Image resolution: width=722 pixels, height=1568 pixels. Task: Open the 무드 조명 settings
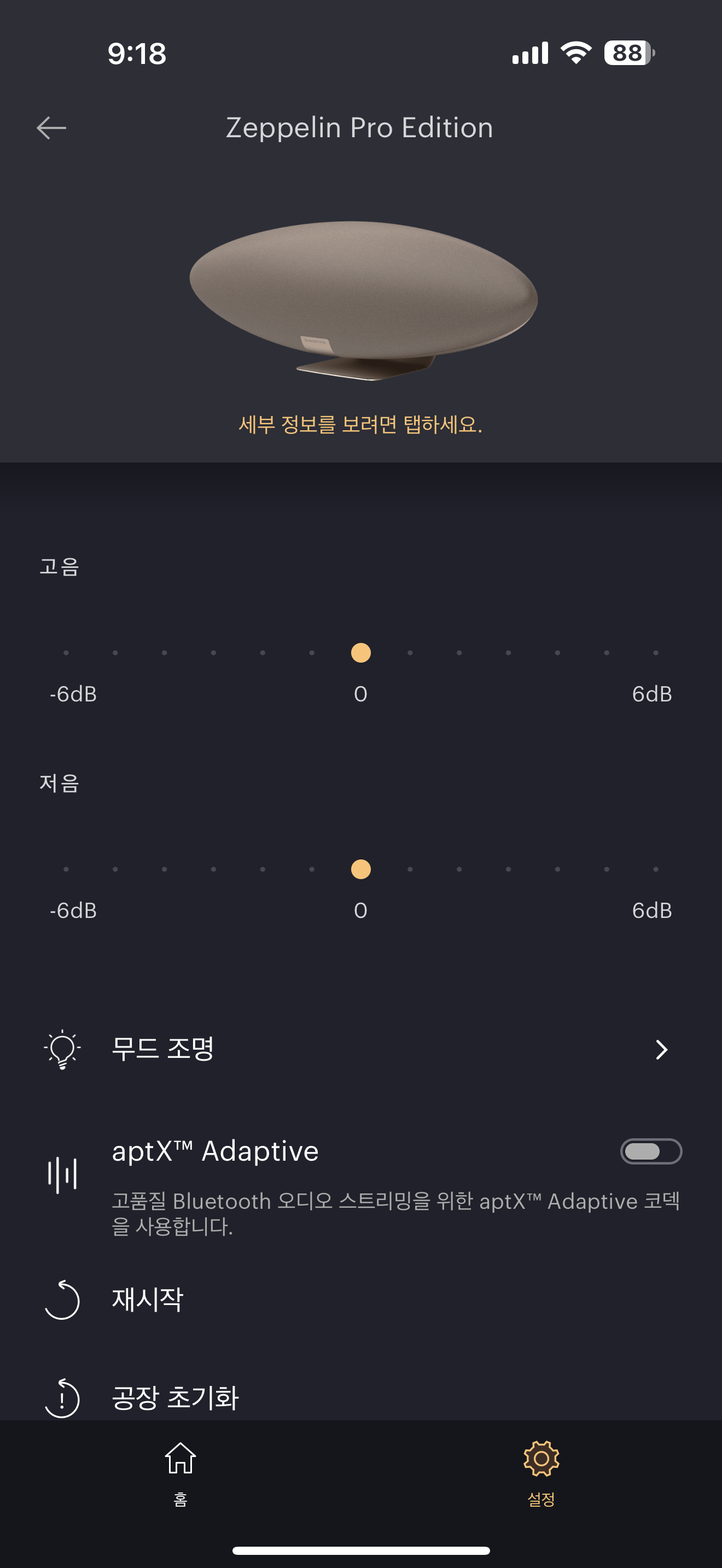tap(360, 1049)
